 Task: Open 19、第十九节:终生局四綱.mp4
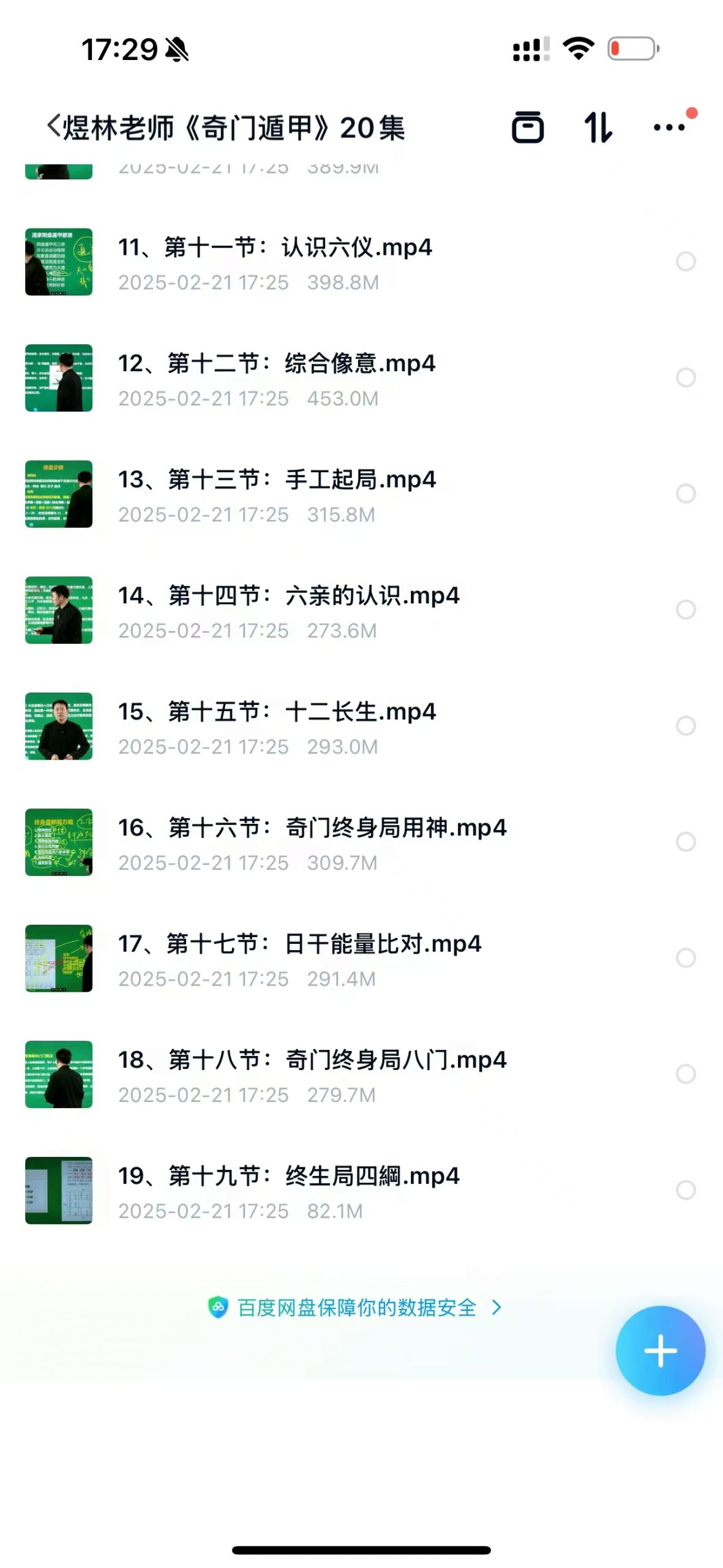click(288, 1177)
